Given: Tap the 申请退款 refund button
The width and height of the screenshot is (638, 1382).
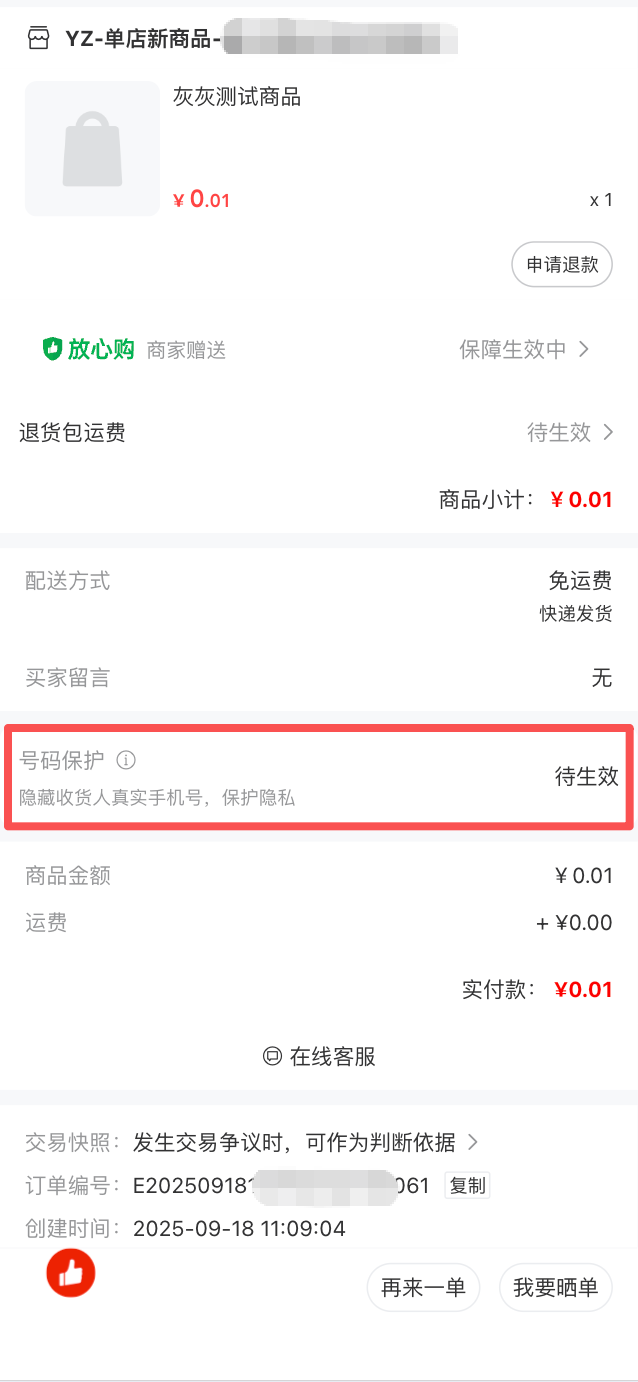Looking at the screenshot, I should point(562,265).
